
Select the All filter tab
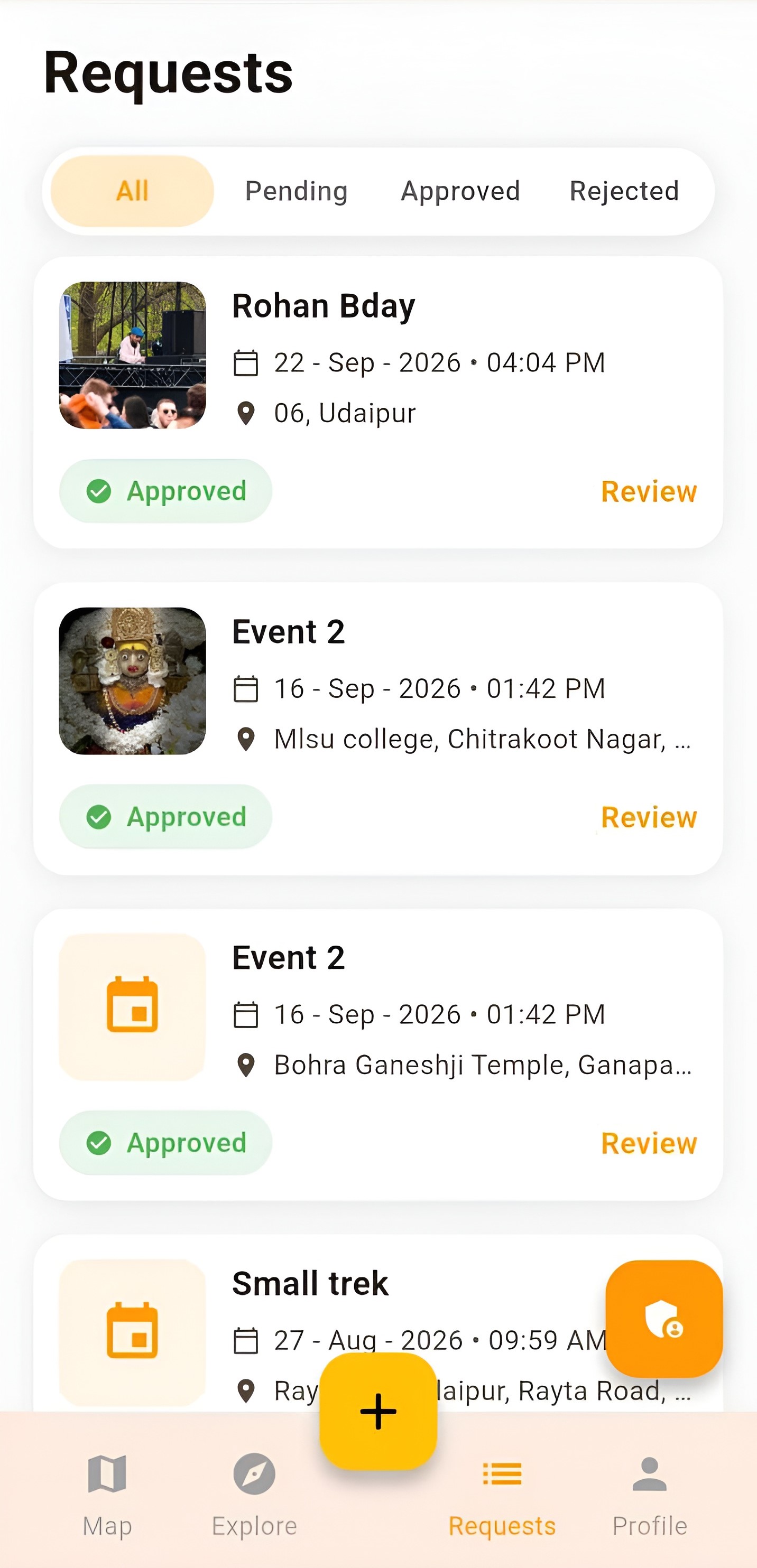coord(132,191)
